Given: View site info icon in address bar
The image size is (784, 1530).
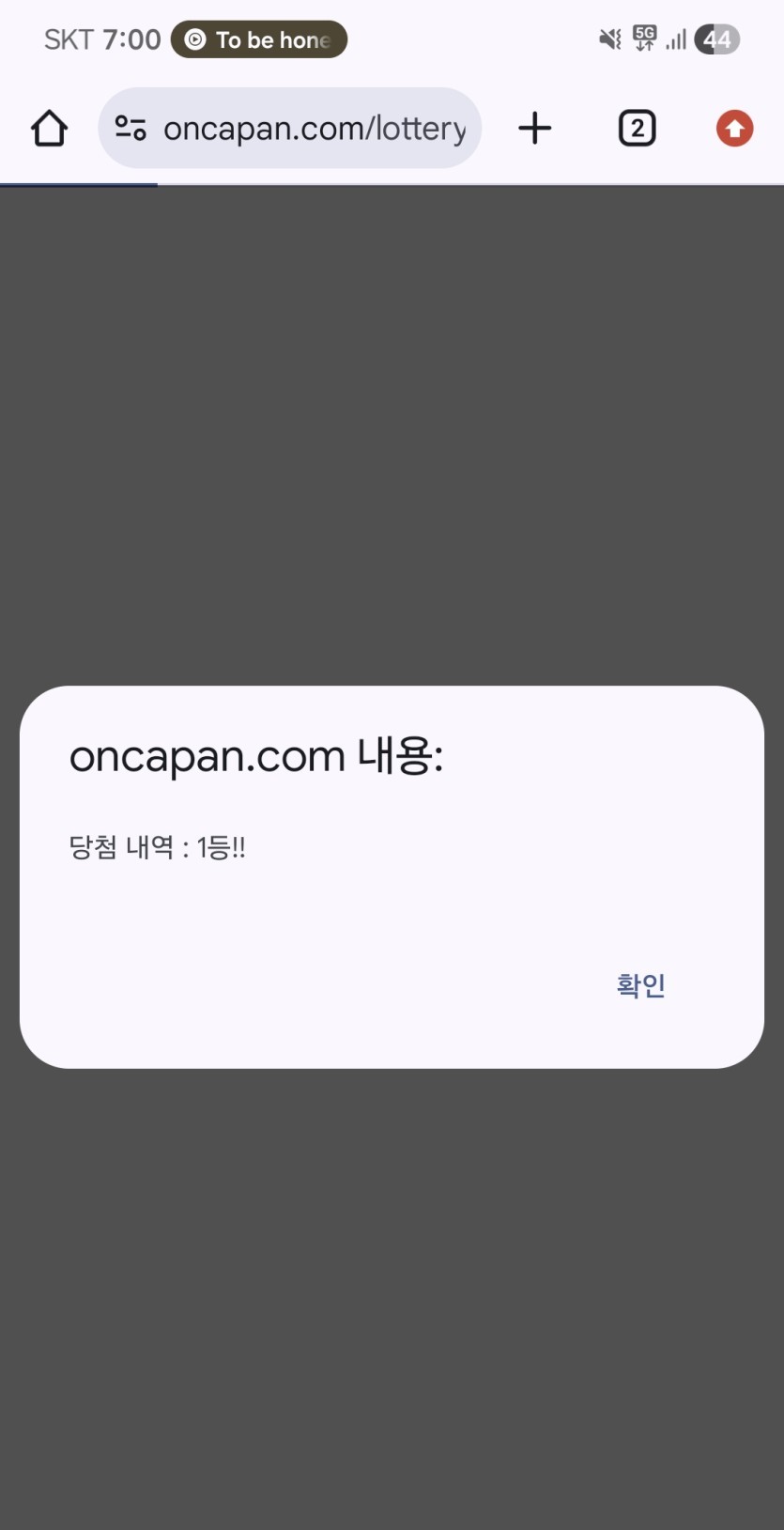Looking at the screenshot, I should tap(131, 129).
